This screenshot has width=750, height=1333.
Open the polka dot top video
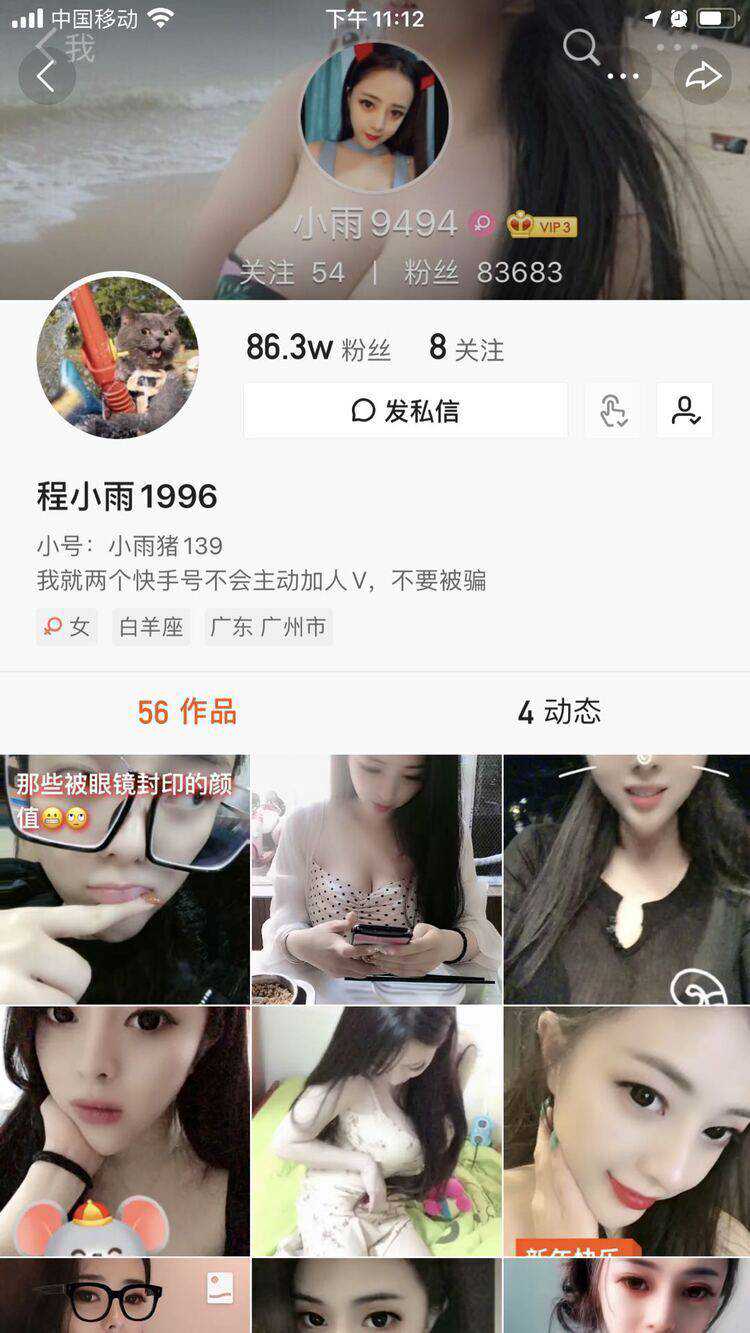coord(376,880)
